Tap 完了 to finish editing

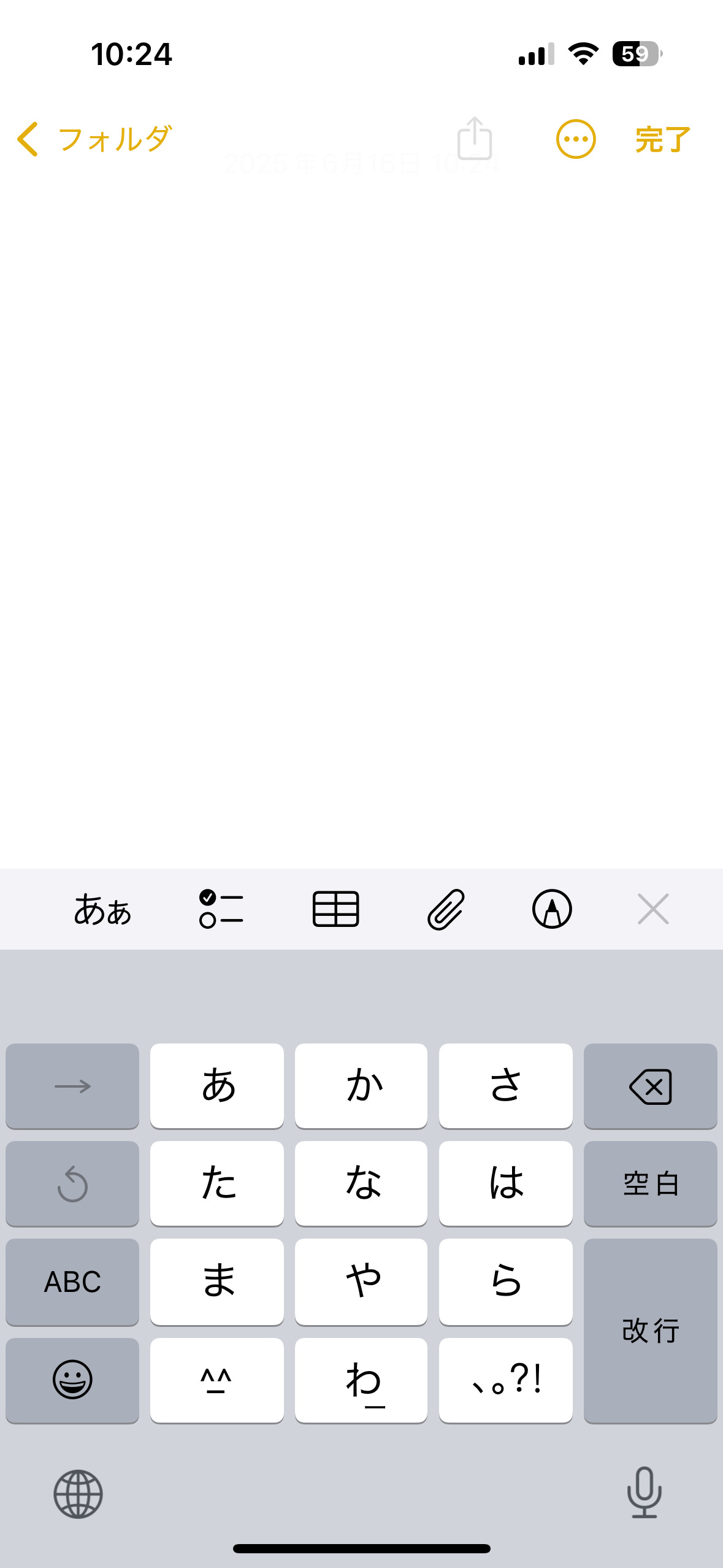pos(663,139)
